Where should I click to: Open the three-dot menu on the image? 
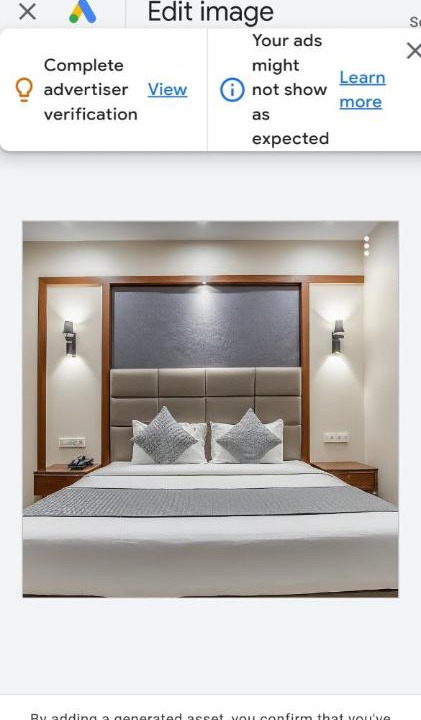click(366, 246)
